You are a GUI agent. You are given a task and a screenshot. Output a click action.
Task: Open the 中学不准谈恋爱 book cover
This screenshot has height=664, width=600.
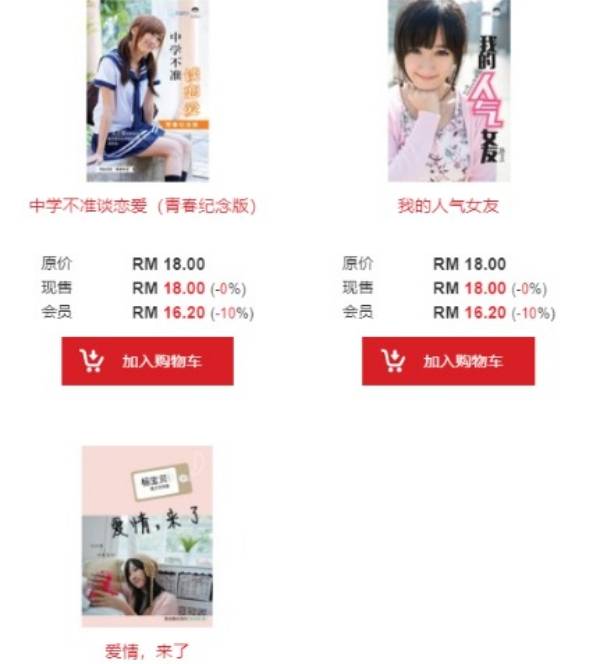(147, 90)
